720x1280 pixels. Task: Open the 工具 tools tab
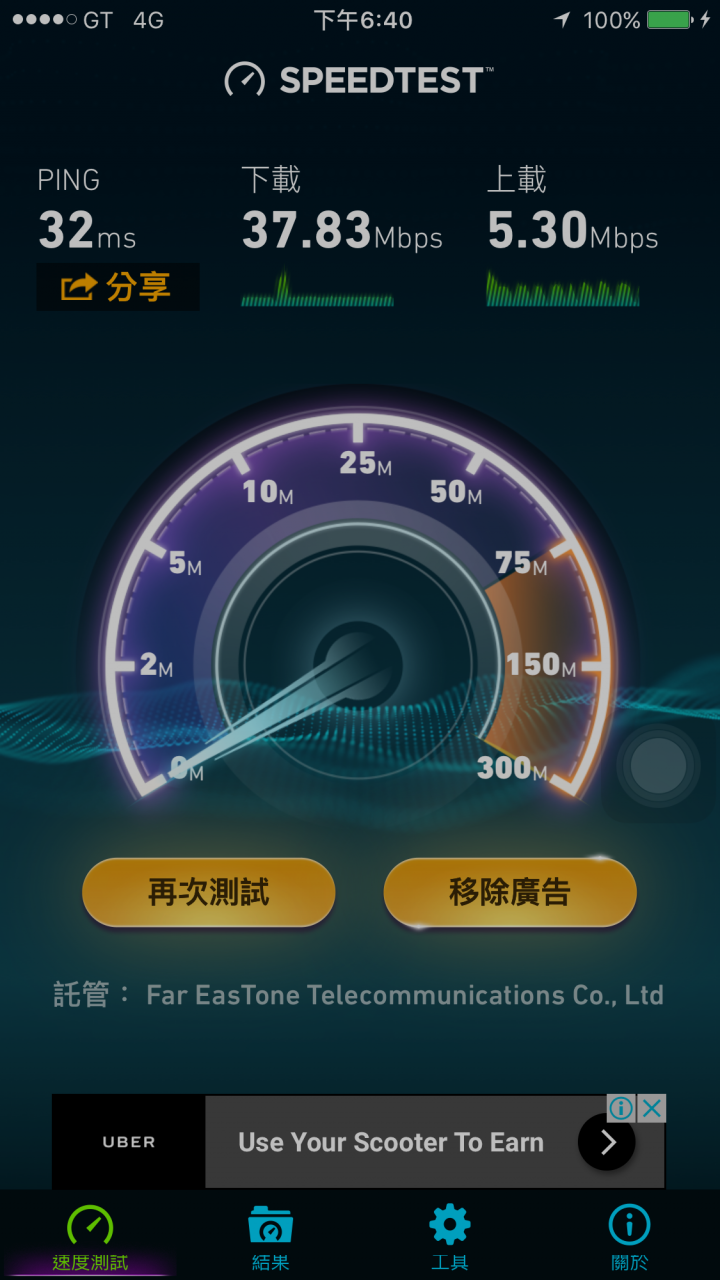point(450,1238)
